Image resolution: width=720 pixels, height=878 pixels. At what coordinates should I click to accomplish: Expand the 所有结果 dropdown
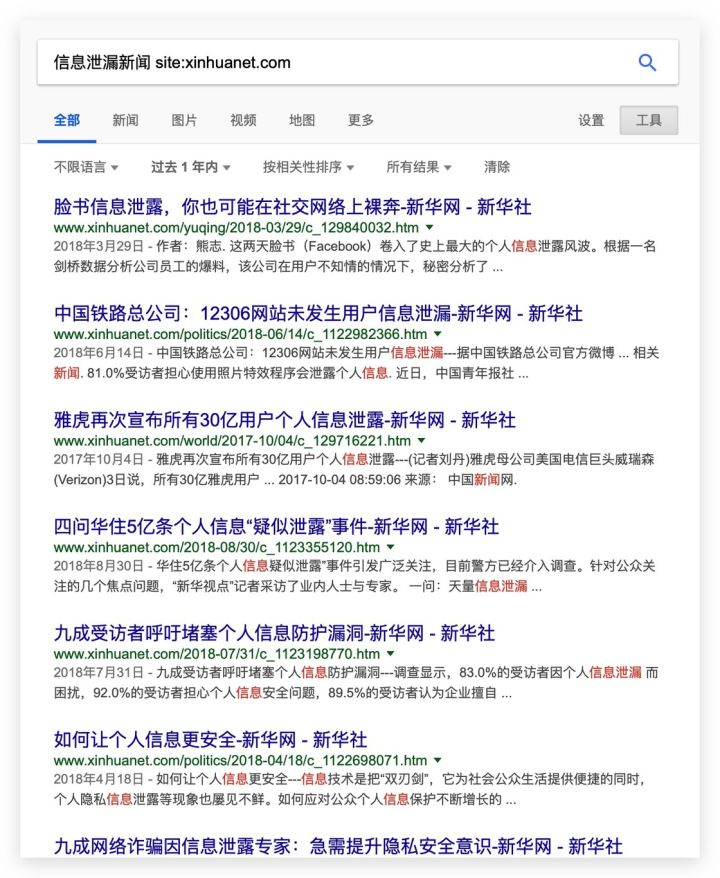click(x=418, y=167)
